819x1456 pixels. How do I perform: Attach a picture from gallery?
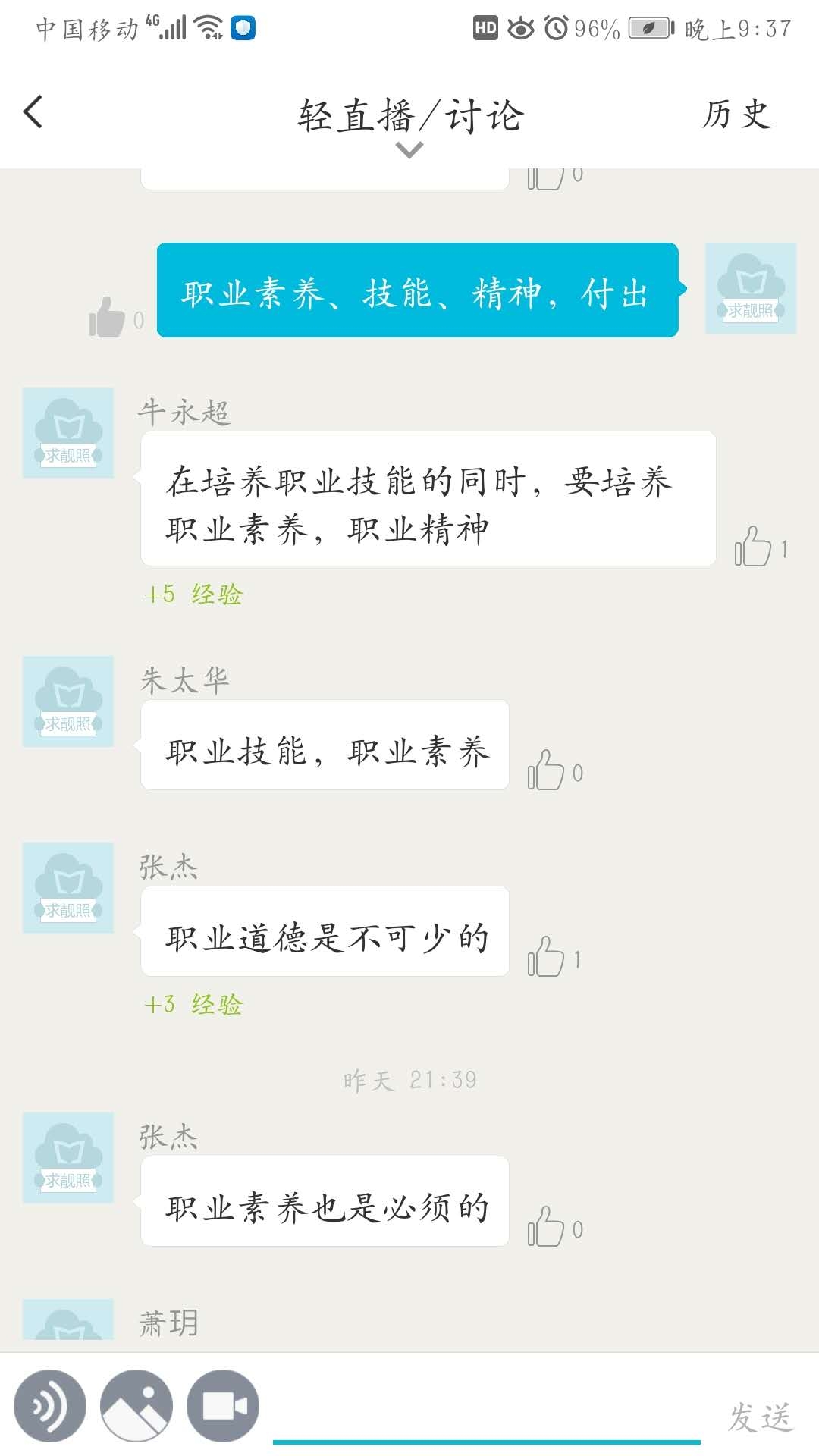click(136, 1405)
